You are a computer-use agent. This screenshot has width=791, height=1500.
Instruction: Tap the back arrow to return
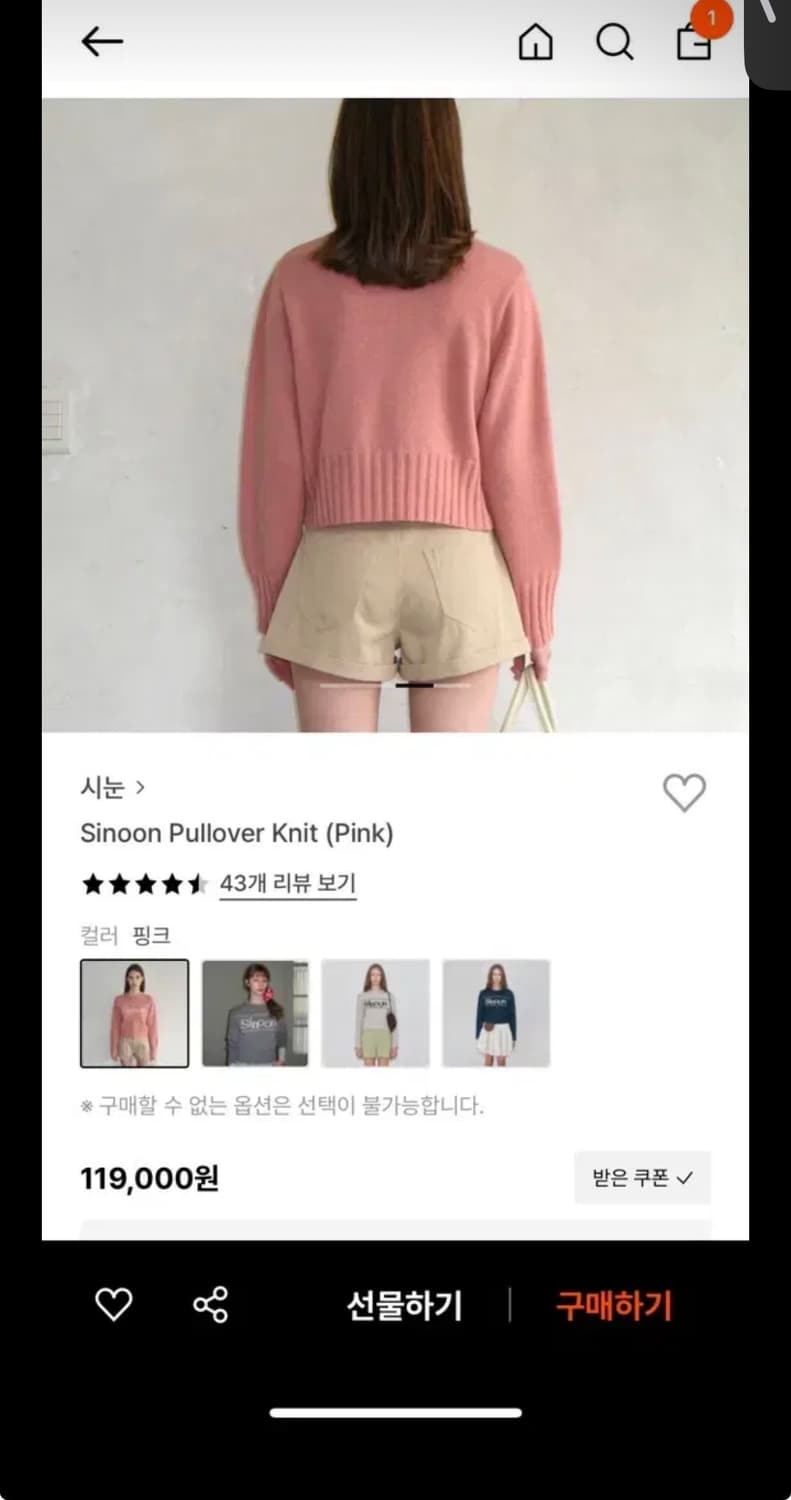click(x=101, y=42)
